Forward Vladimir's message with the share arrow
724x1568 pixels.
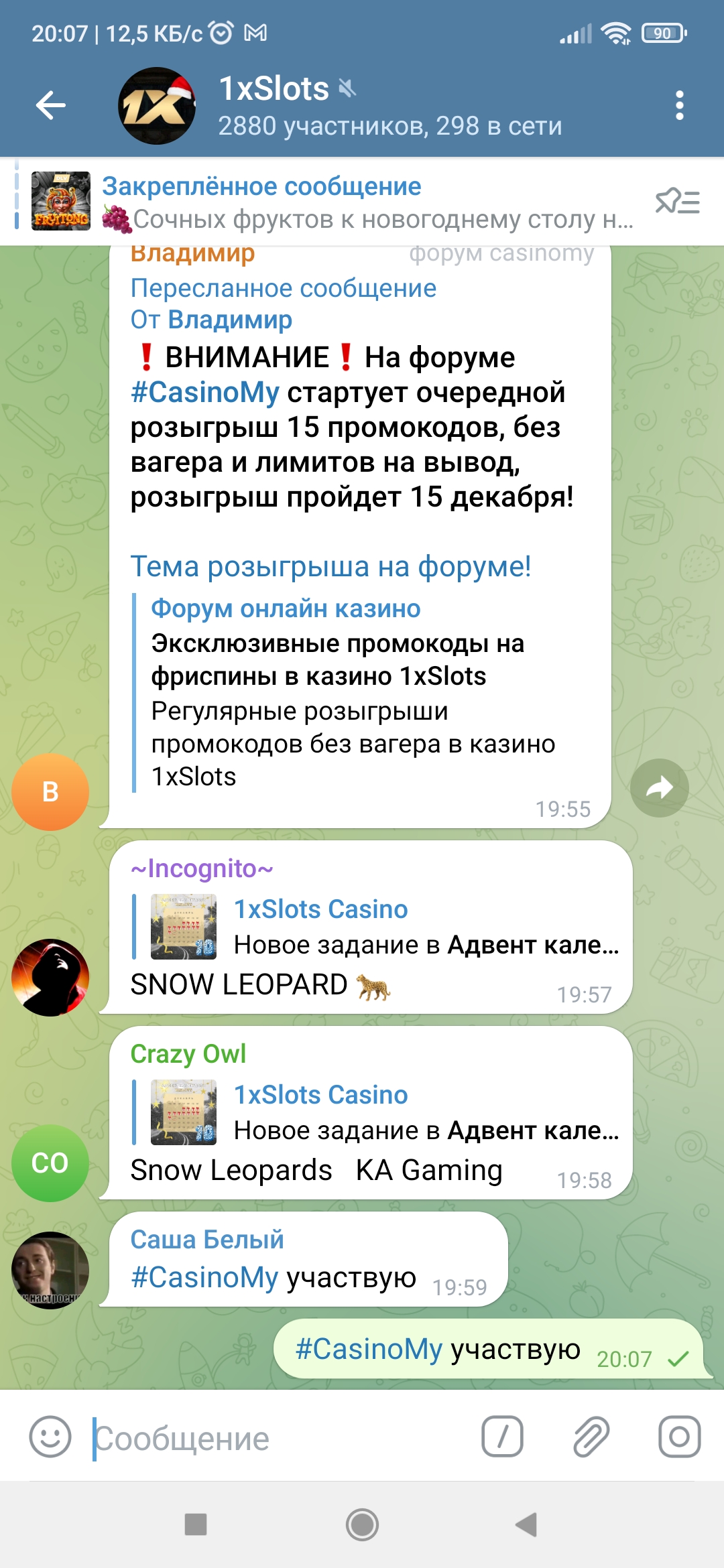coord(660,788)
